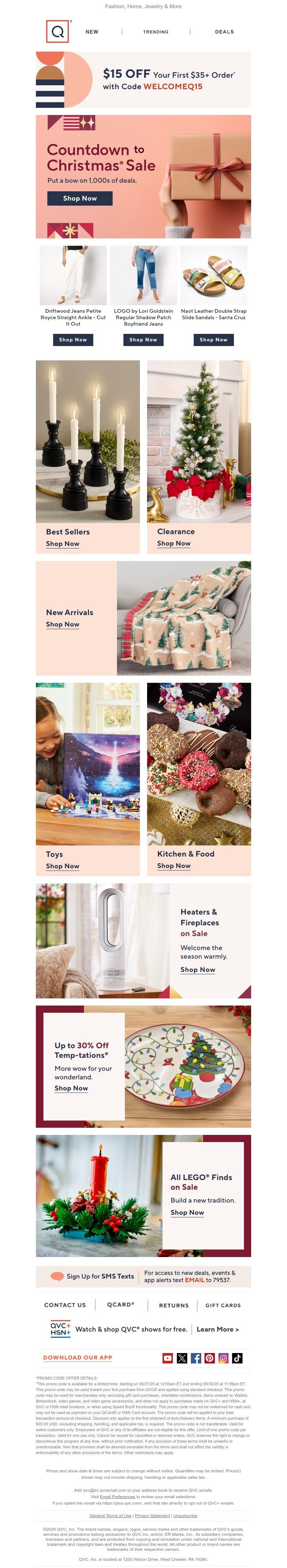This screenshot has height=1568, width=287.
Task: Open the DEALS navigation link
Action: tap(224, 32)
